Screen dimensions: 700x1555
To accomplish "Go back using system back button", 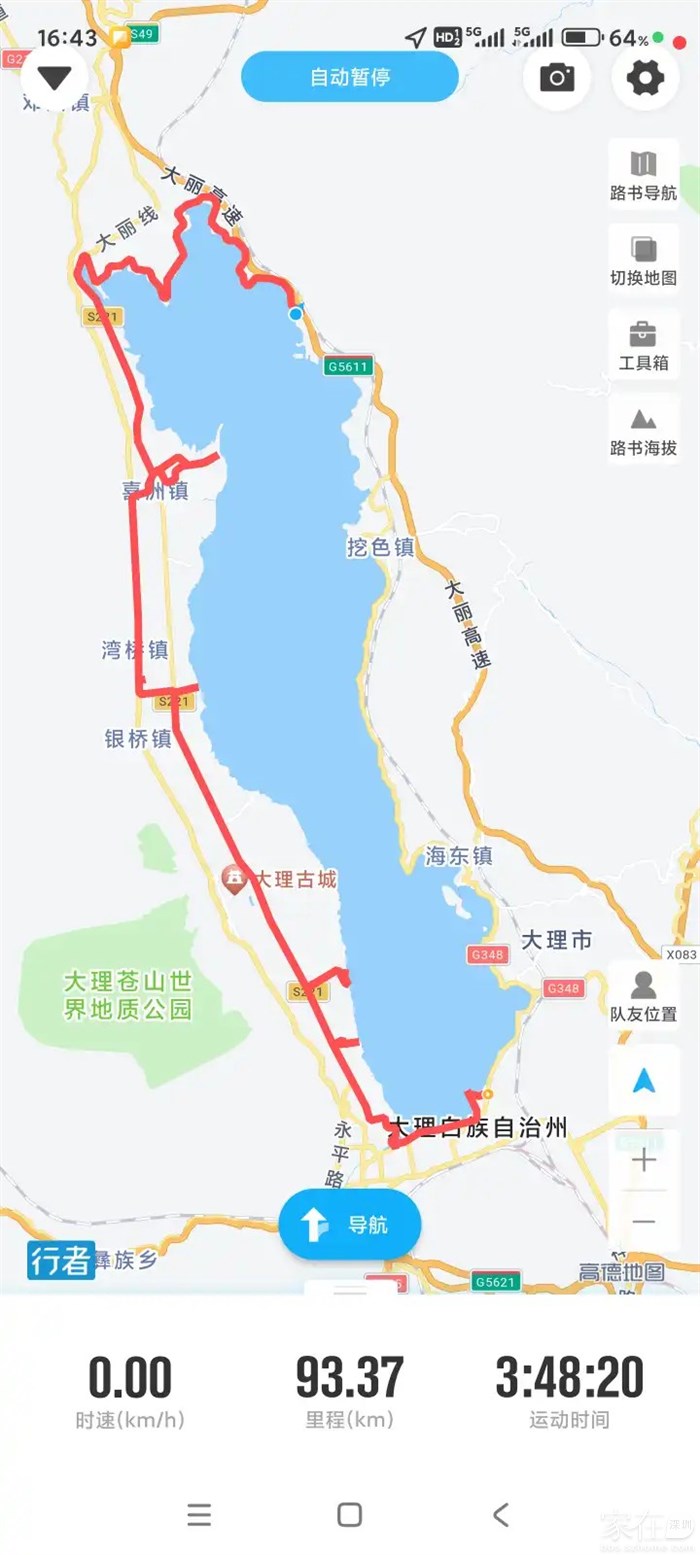I will click(x=501, y=1514).
